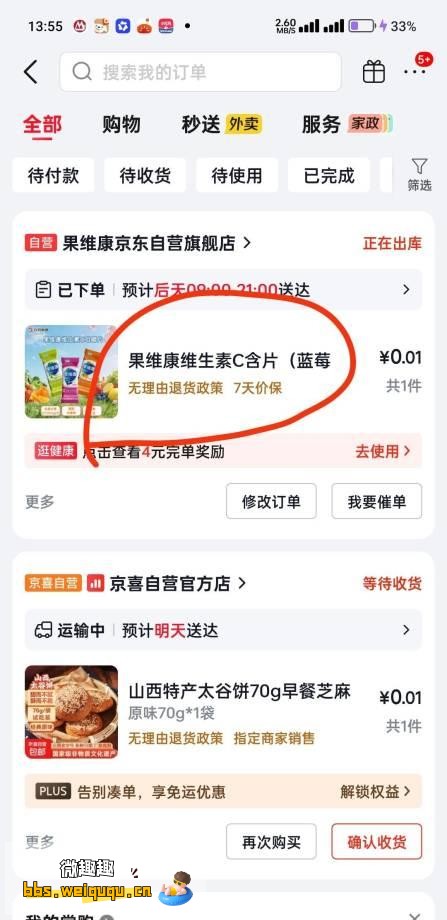
Task: Open the gift box icon
Action: click(374, 72)
